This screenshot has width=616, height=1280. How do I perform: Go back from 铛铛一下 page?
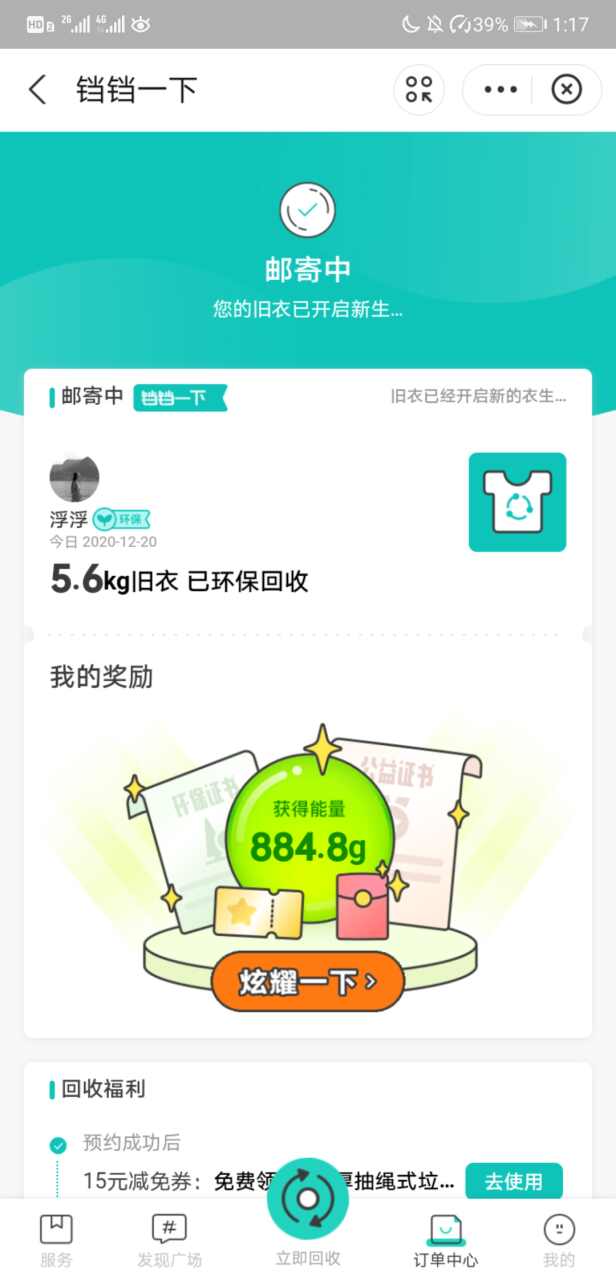click(37, 90)
